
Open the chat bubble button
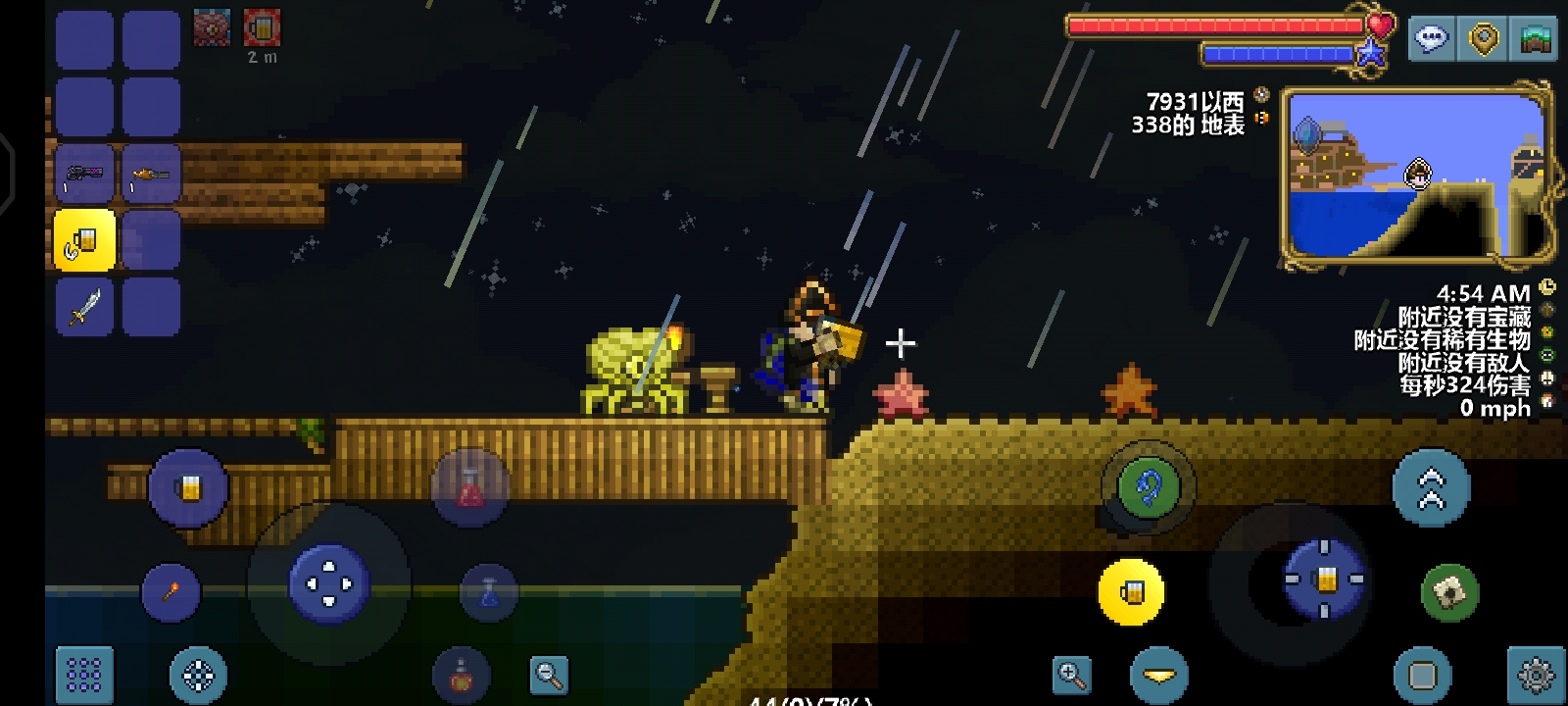(x=1431, y=39)
